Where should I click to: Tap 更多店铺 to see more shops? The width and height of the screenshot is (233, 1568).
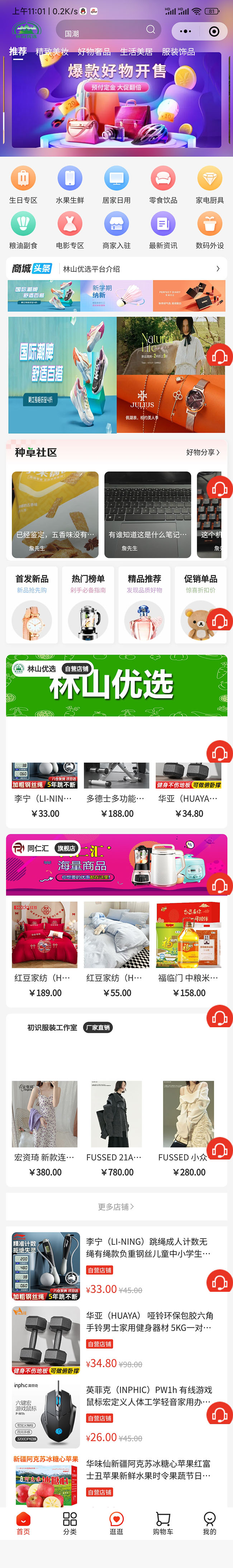coord(116,1206)
